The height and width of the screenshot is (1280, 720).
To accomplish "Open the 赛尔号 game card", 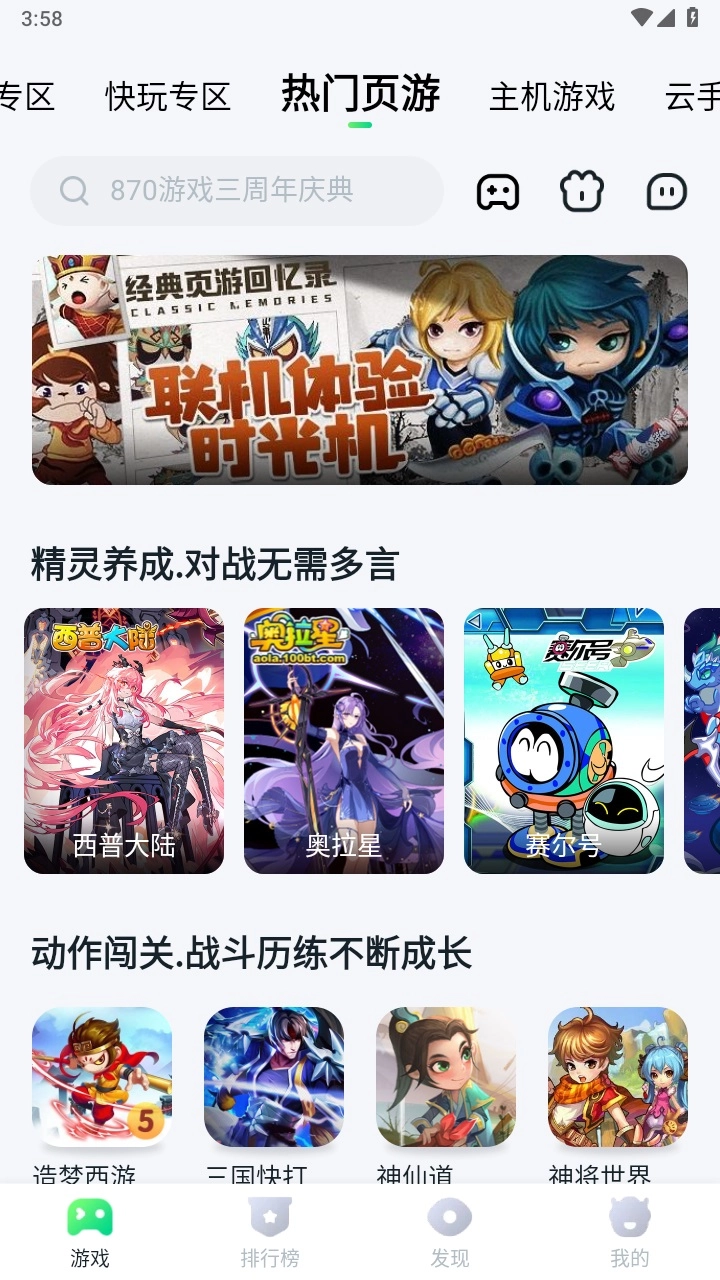I will (564, 740).
